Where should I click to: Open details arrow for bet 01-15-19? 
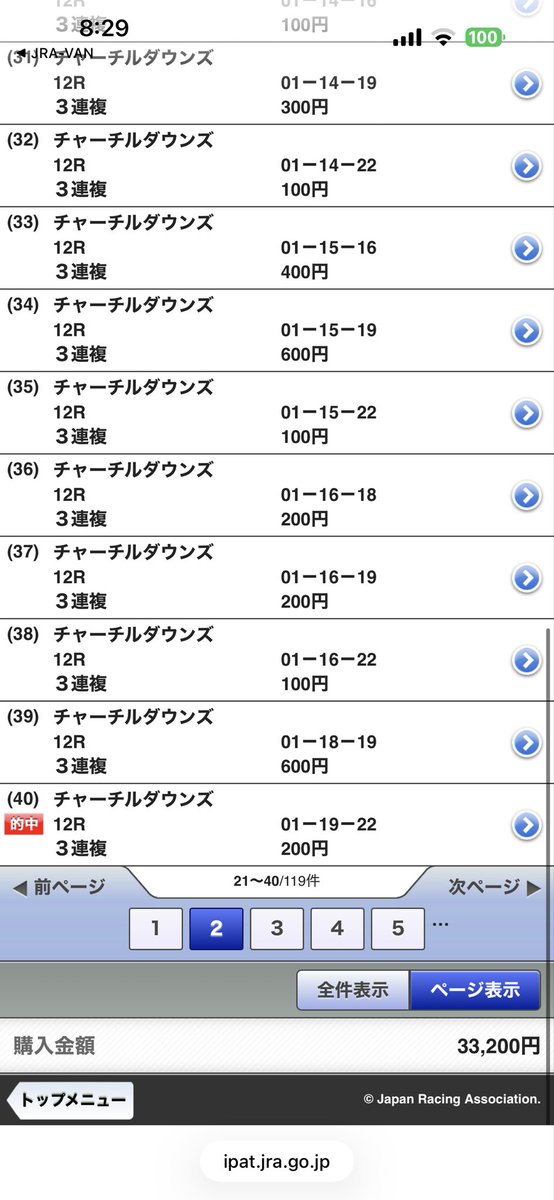pos(526,330)
